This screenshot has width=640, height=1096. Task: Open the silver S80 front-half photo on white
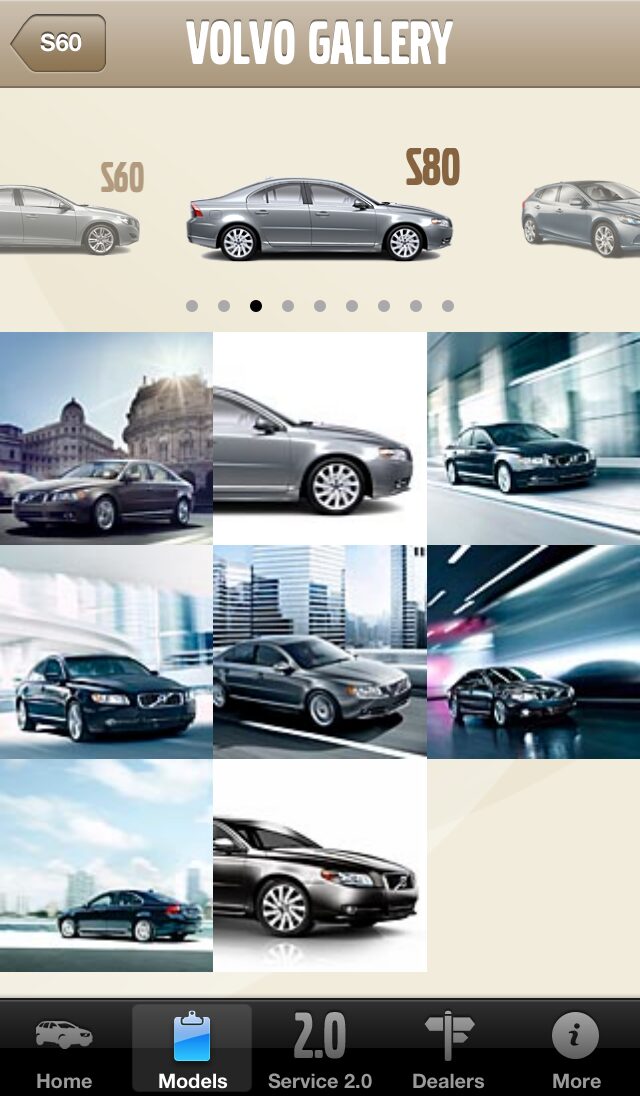320,438
